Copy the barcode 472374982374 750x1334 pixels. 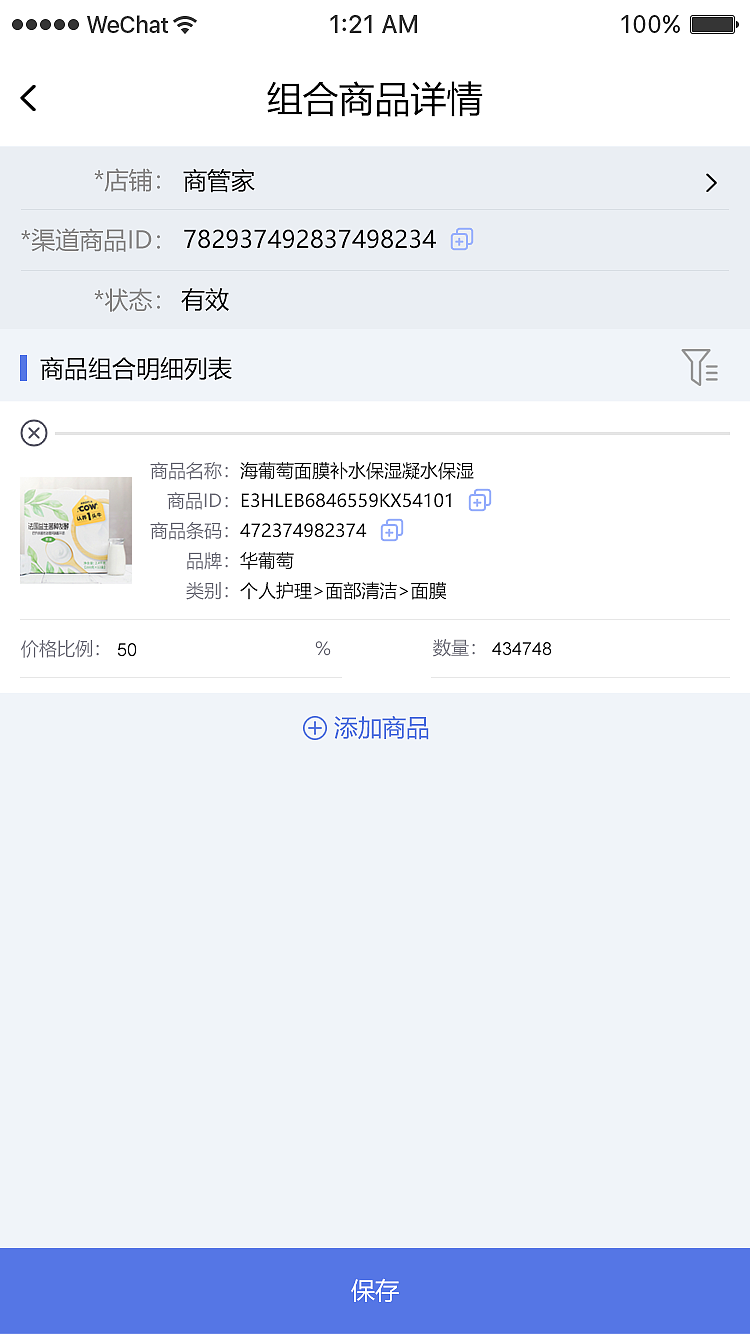point(391,530)
